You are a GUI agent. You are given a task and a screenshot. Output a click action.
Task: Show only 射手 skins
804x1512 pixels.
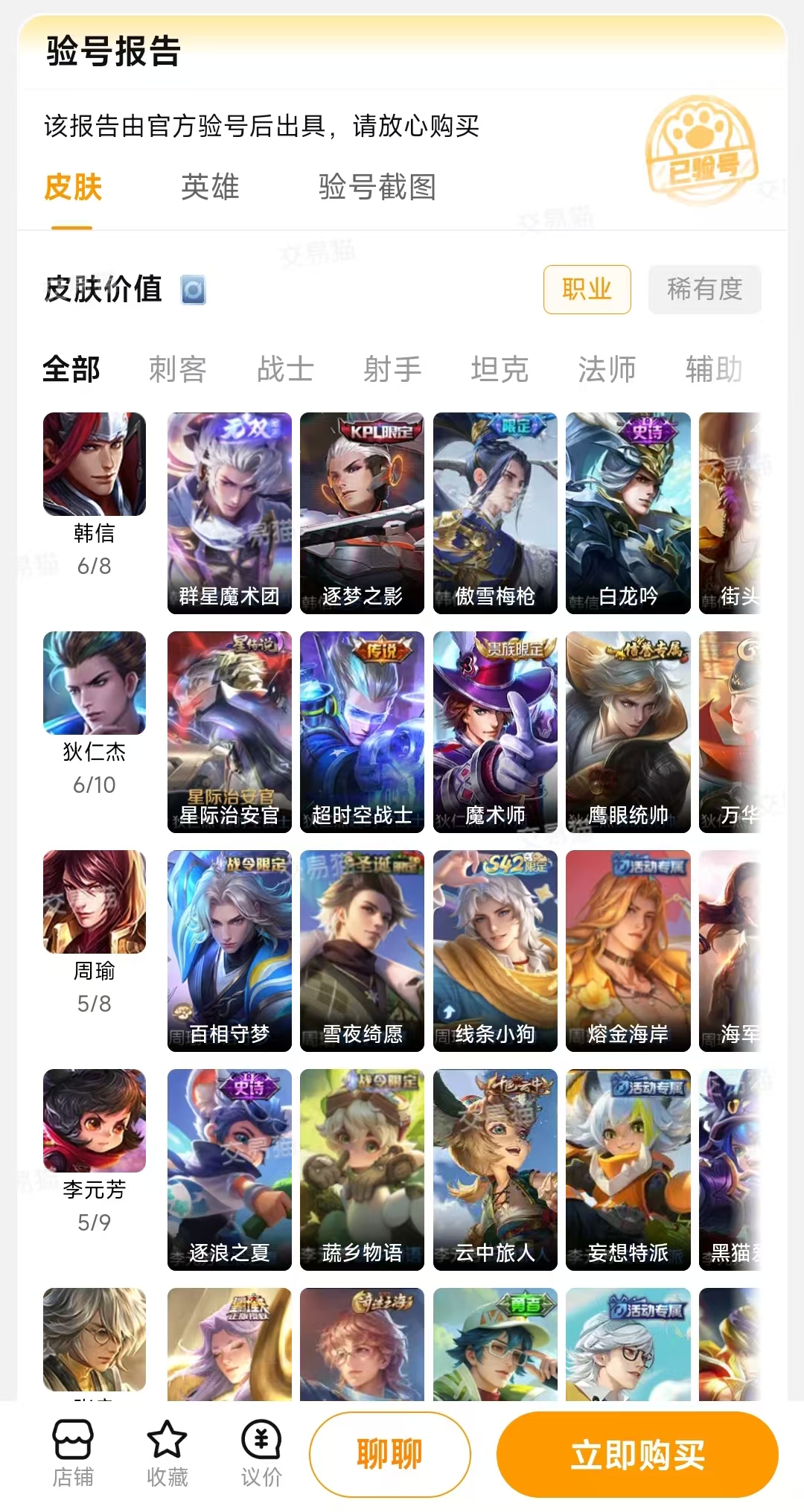pyautogui.click(x=392, y=369)
